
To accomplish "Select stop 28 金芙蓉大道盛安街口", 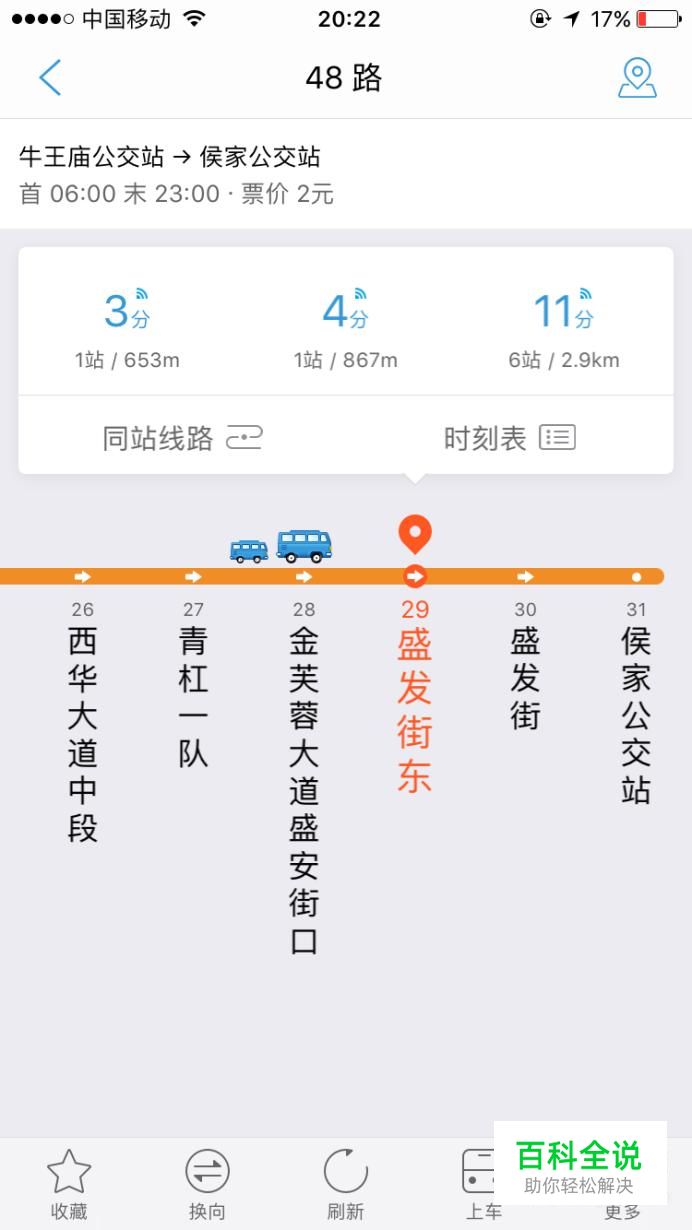I will coord(304,777).
